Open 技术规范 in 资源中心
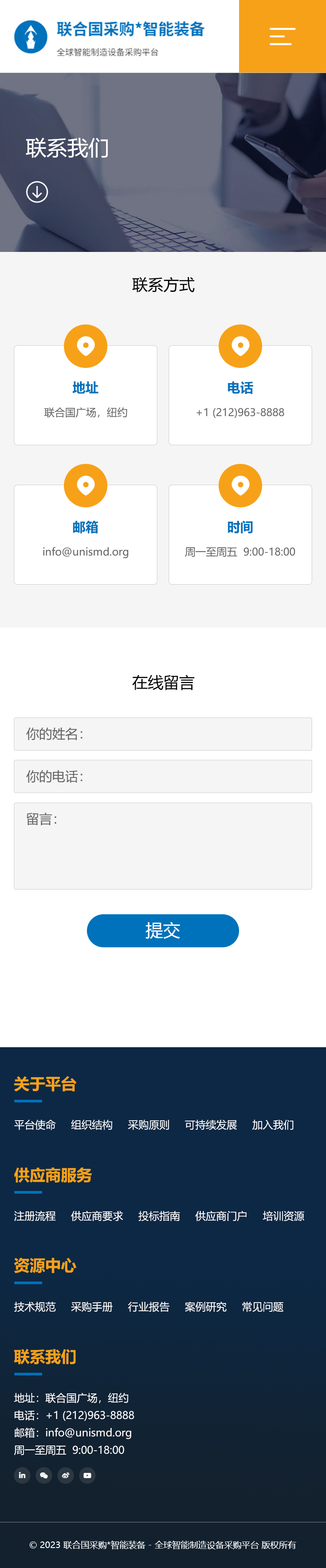 coord(35,1307)
